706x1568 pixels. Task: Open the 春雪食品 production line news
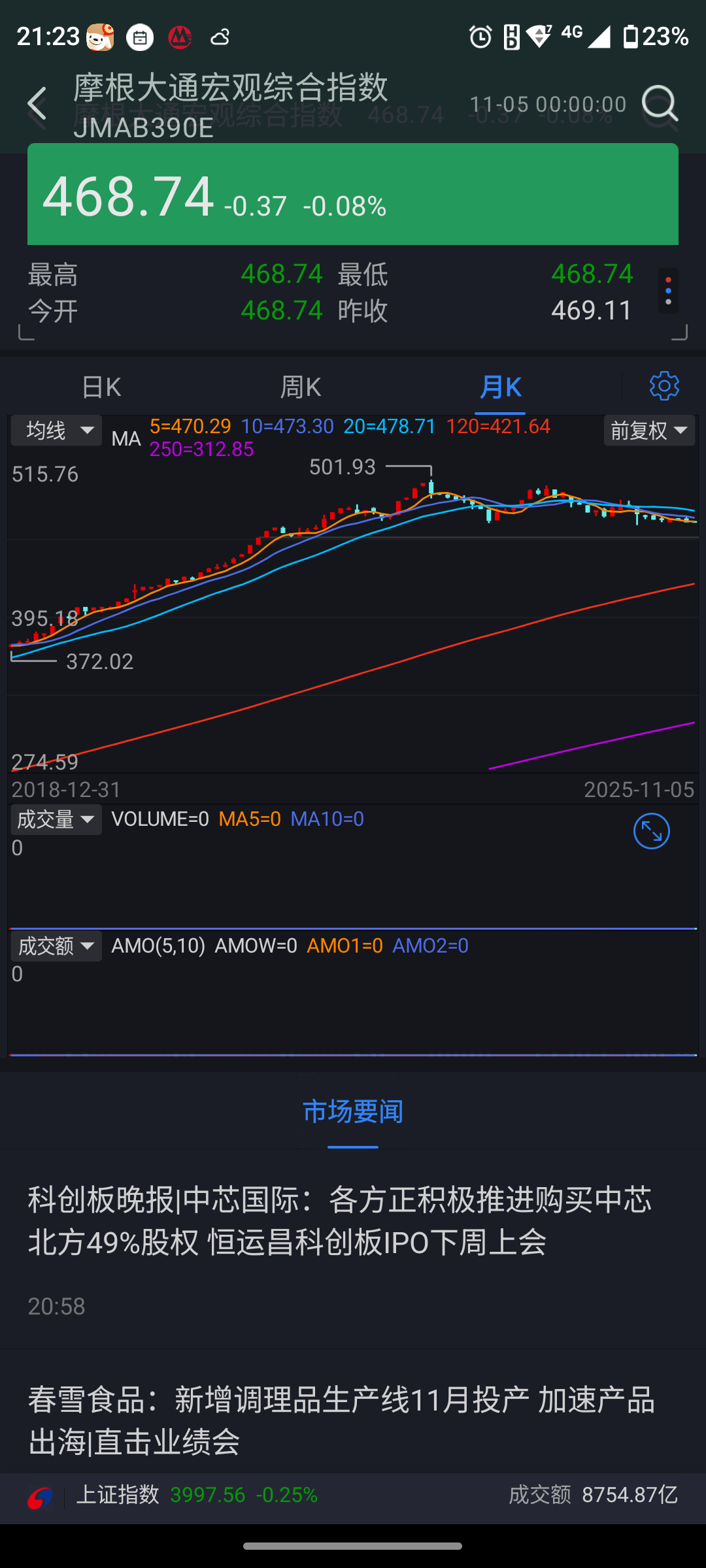pyautogui.click(x=341, y=1420)
